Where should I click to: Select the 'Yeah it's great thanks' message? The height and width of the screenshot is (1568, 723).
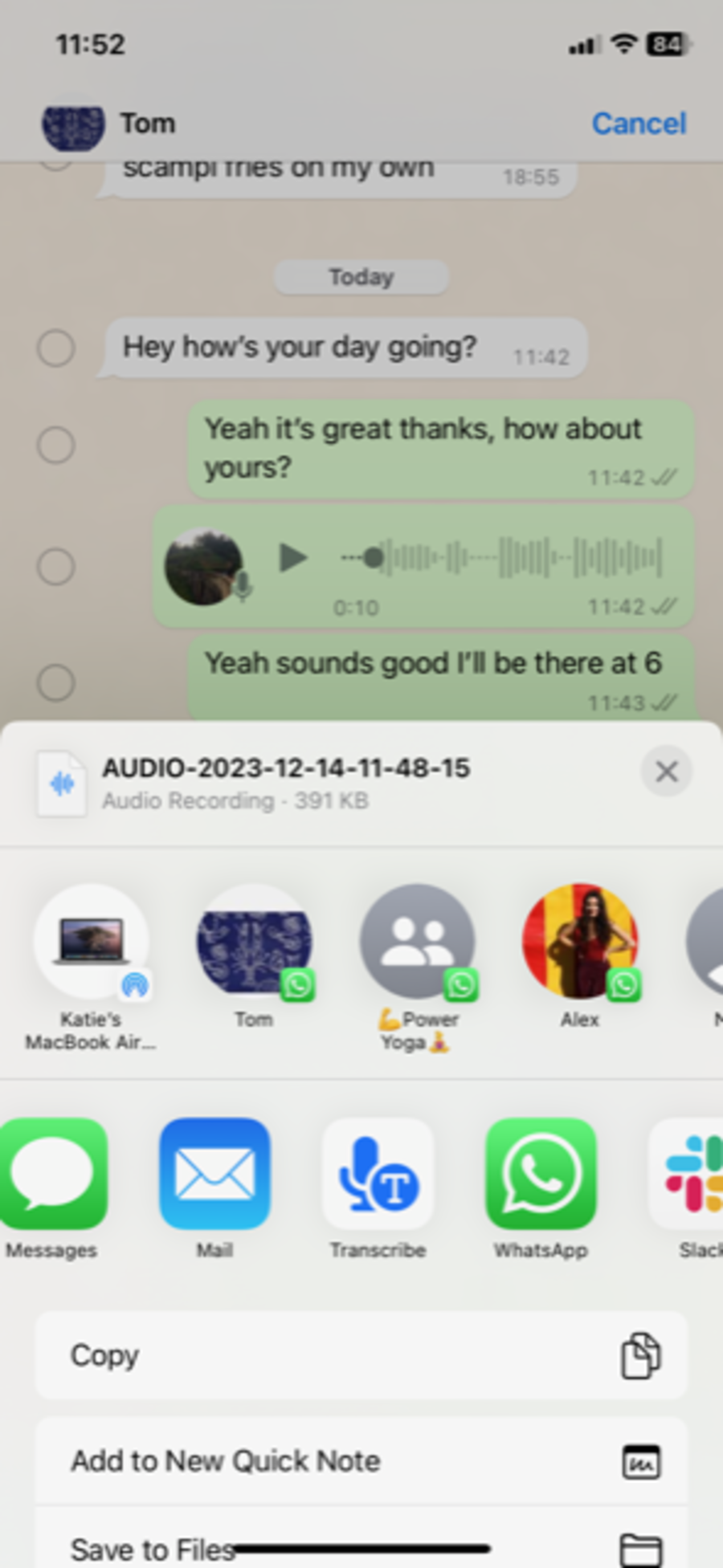pyautogui.click(x=56, y=445)
